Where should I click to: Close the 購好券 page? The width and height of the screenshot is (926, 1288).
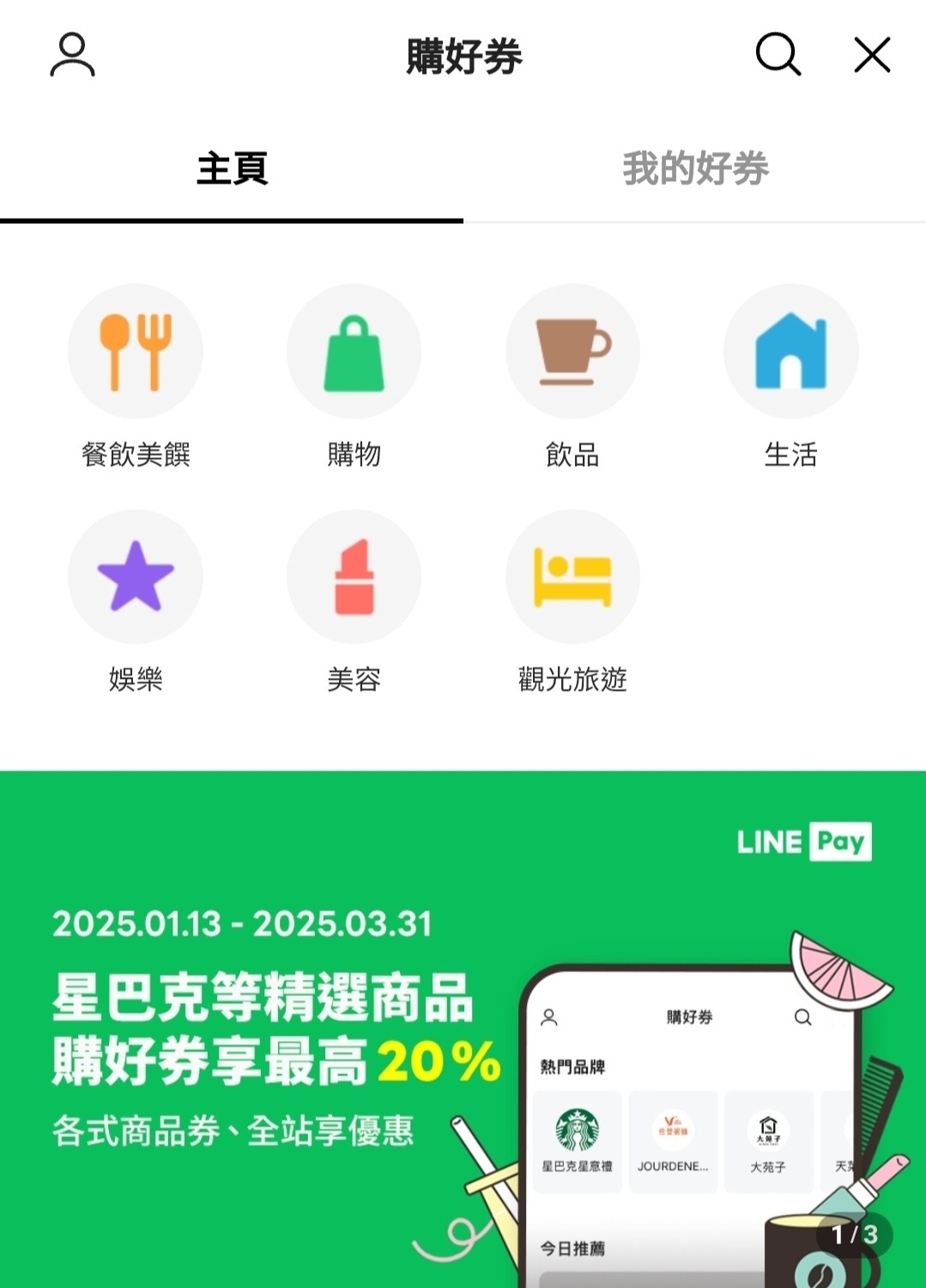pos(872,56)
